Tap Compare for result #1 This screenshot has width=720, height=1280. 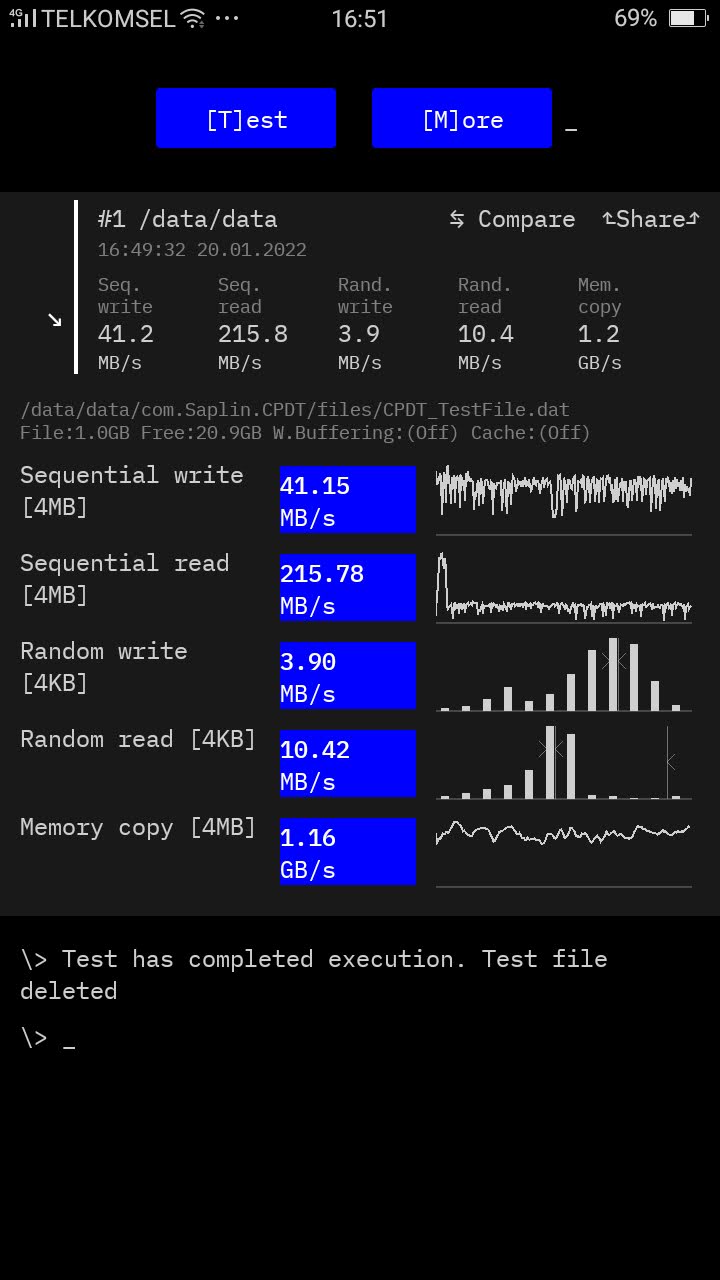(x=512, y=219)
